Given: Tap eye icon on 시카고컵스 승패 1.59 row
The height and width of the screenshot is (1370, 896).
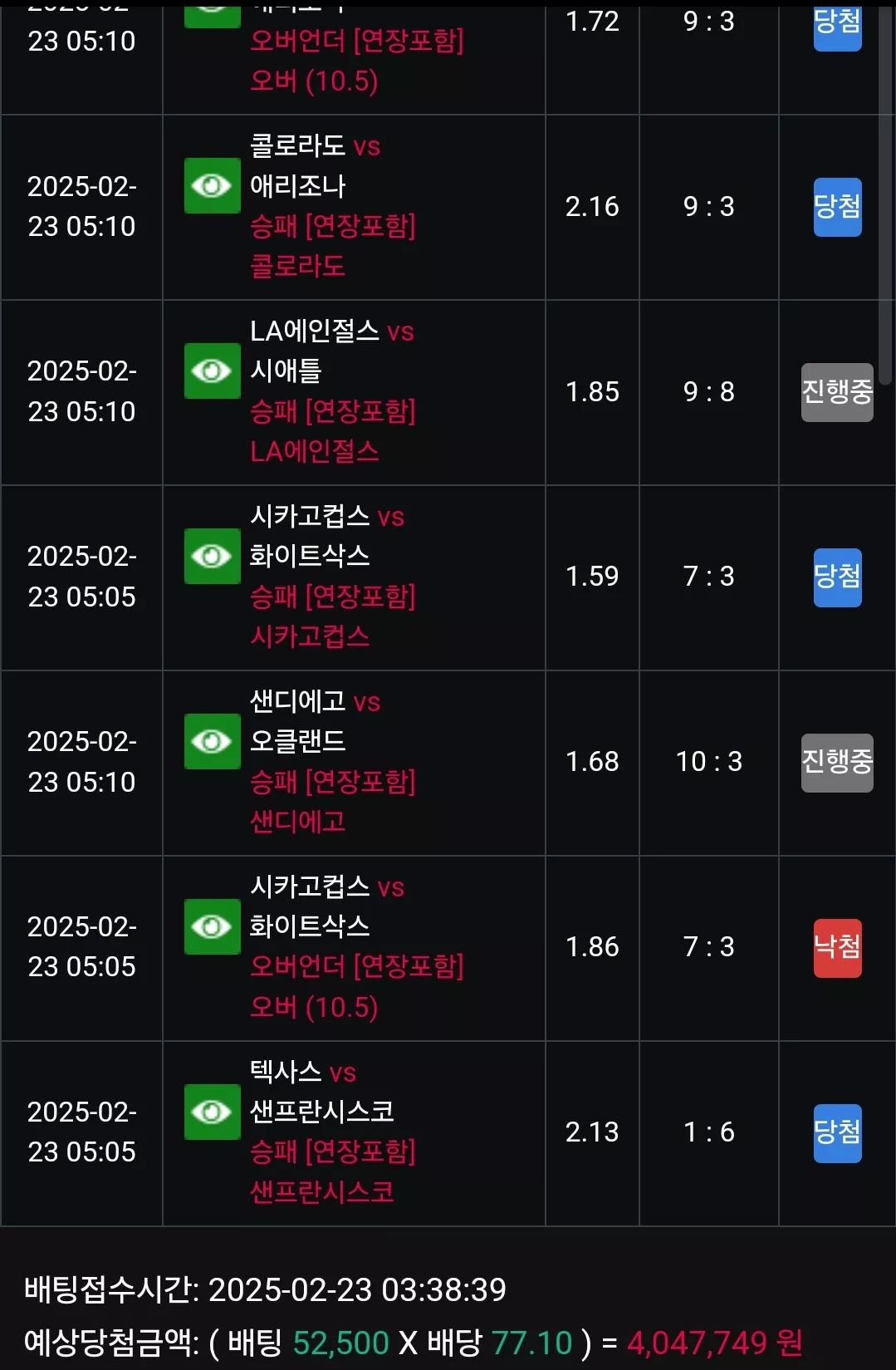Looking at the screenshot, I should (x=212, y=557).
